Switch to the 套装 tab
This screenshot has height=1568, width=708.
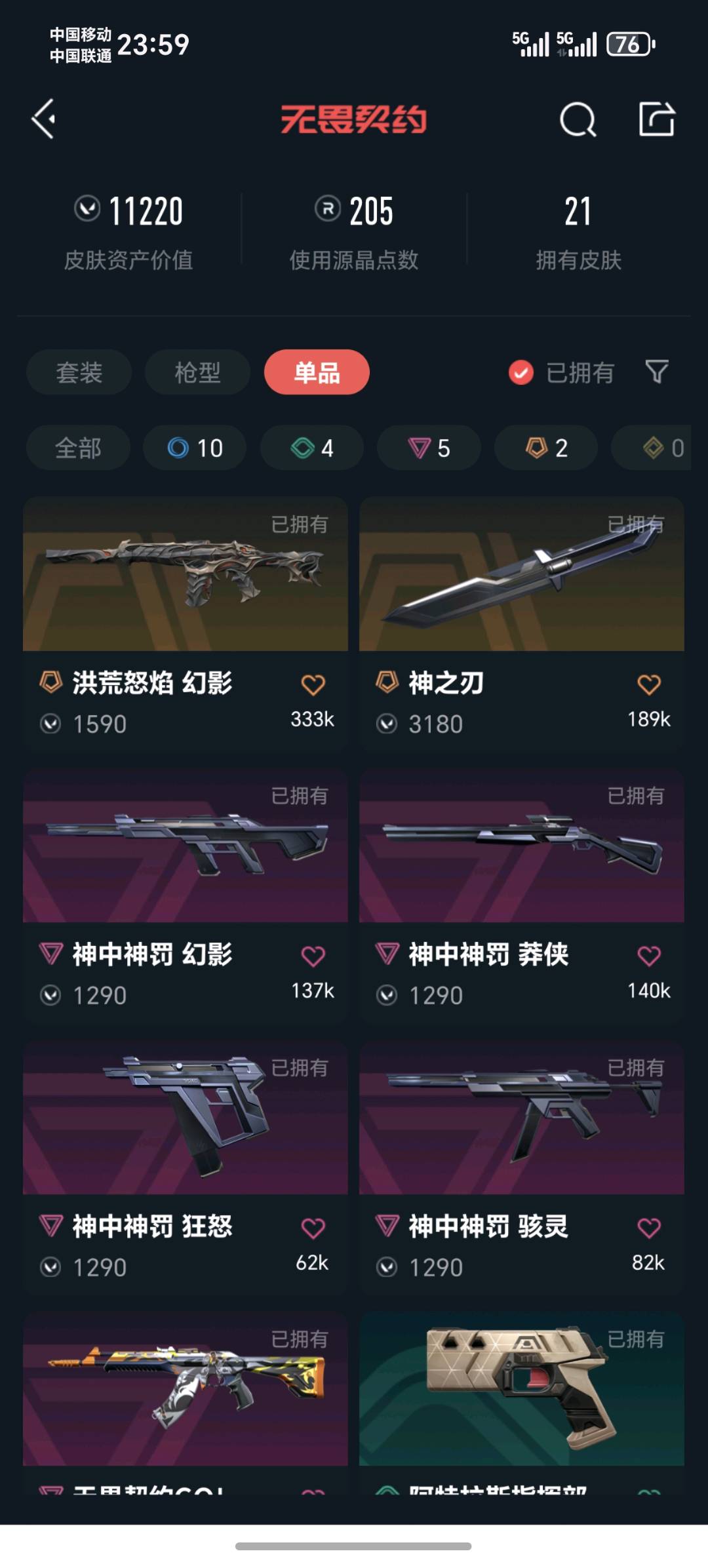(79, 372)
